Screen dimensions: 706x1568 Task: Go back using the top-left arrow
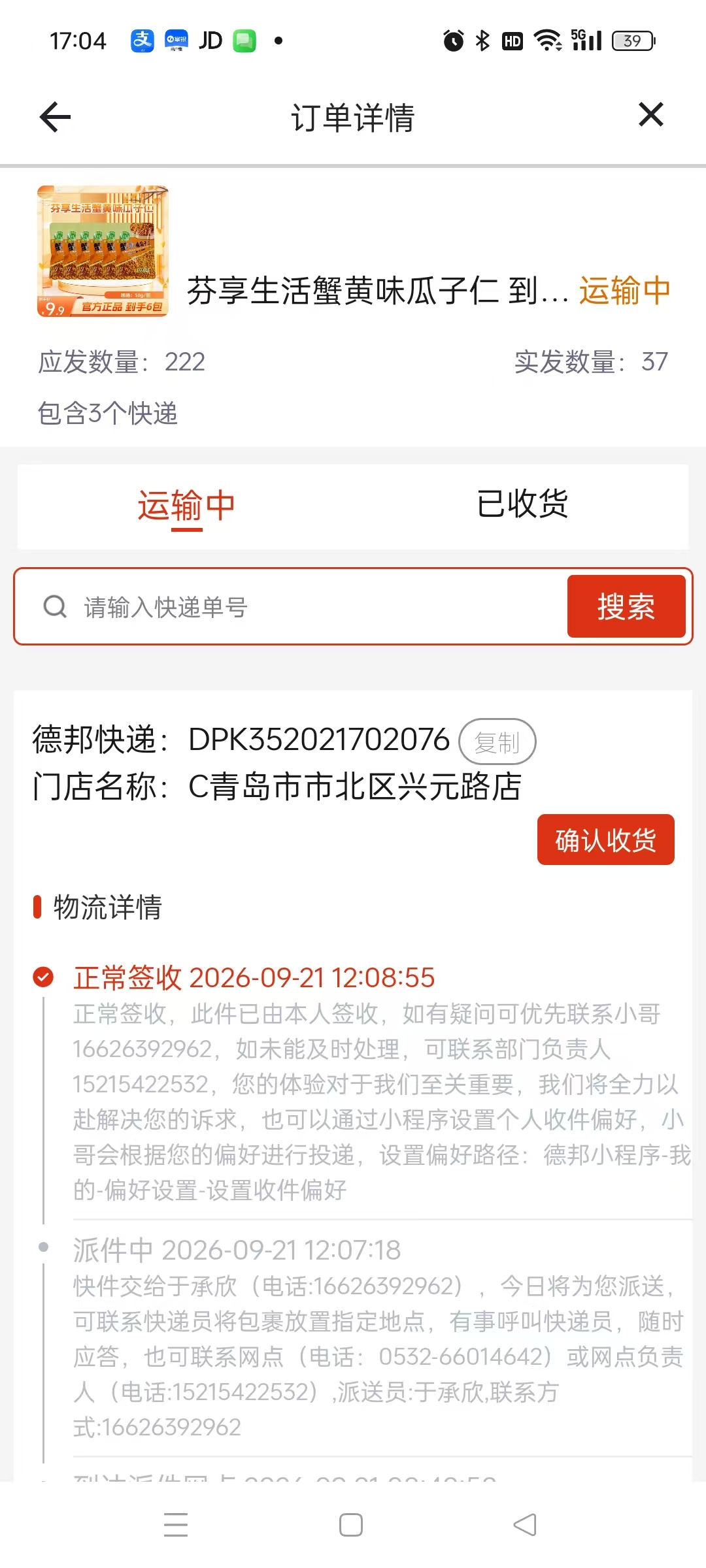point(55,118)
